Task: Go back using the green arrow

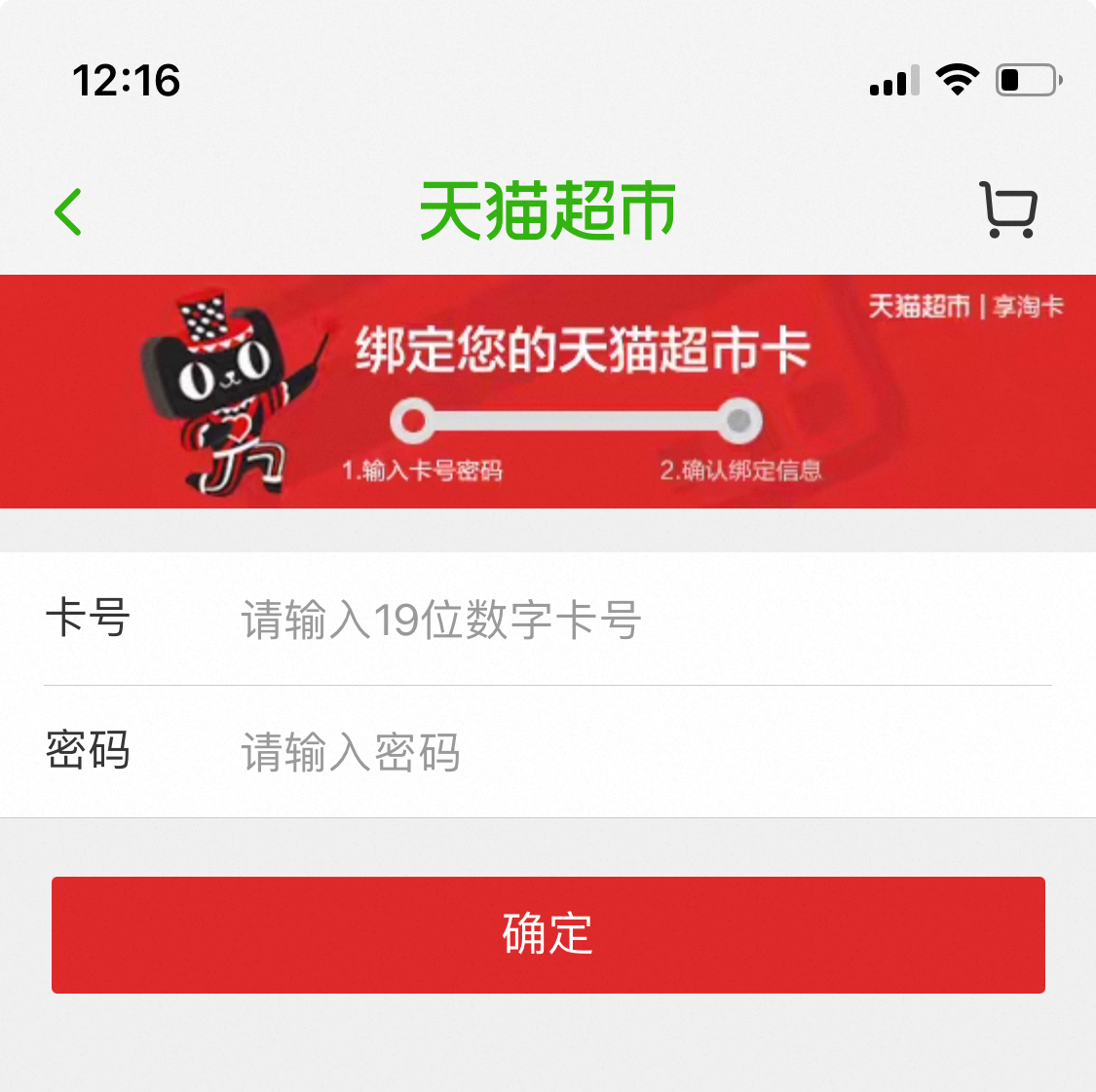Action: coord(68,211)
